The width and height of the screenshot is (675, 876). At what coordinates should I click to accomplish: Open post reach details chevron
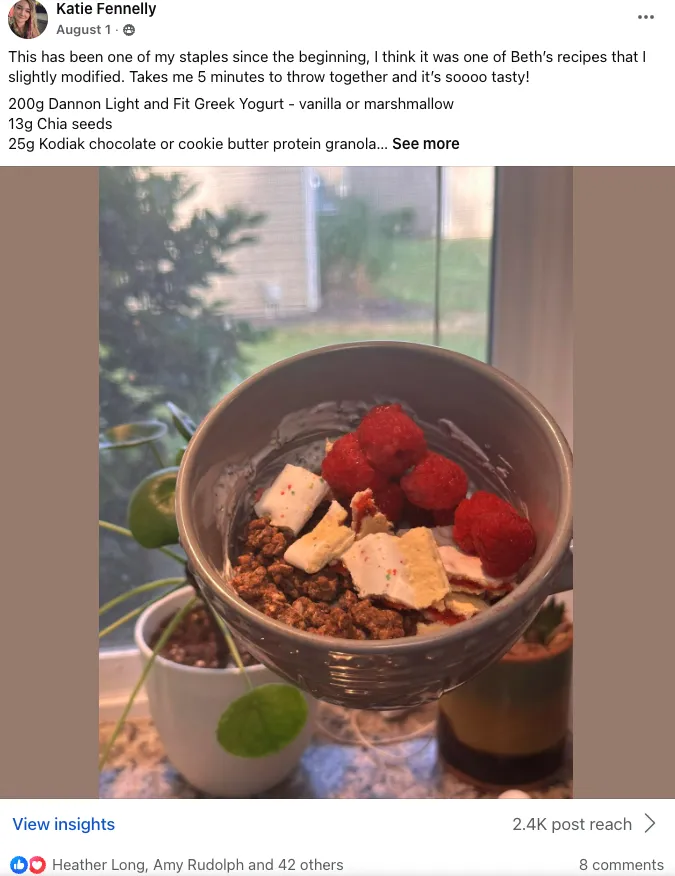[x=649, y=823]
